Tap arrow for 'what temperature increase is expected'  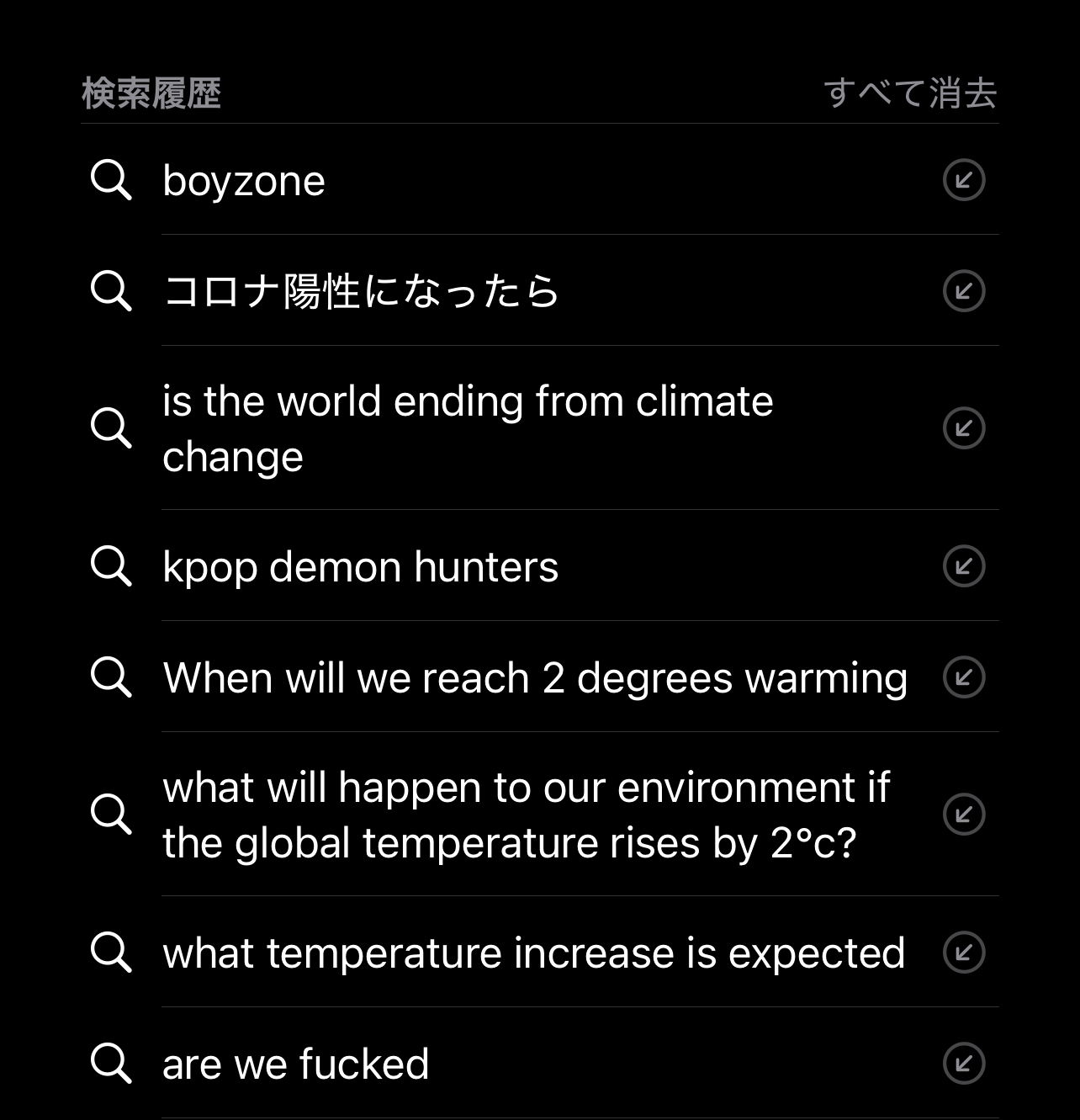pos(964,953)
